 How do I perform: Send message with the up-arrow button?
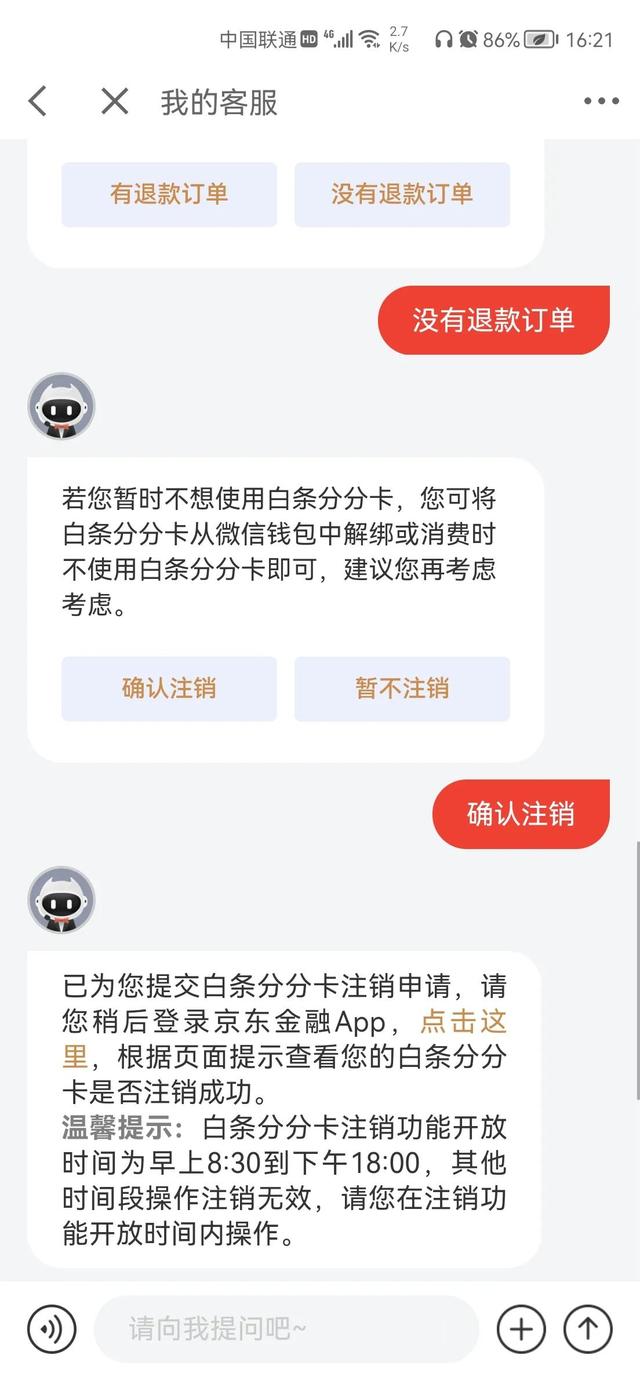588,1329
